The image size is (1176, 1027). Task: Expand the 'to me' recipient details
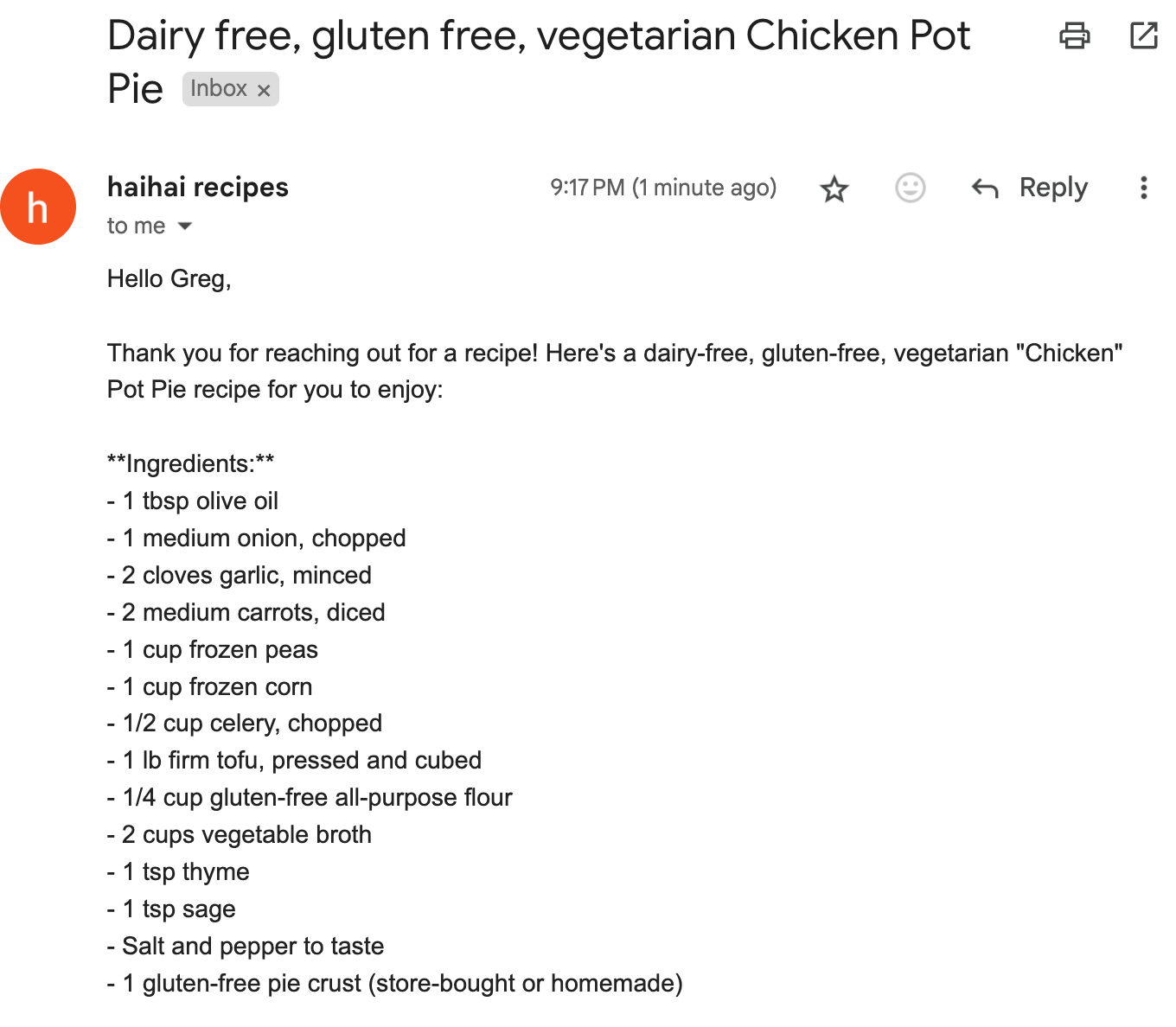tap(184, 226)
